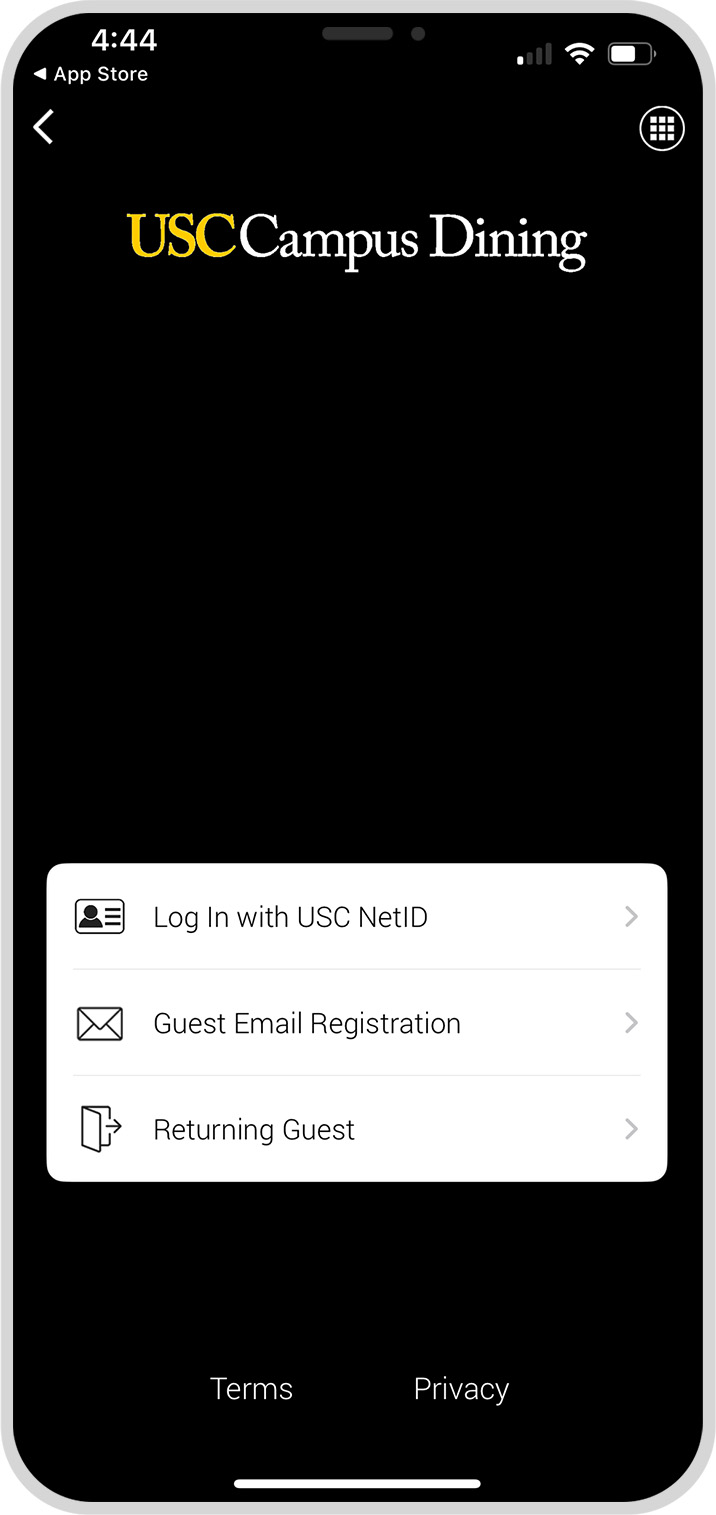Image resolution: width=716 pixels, height=1515 pixels.
Task: View the Terms link
Action: coord(251,1389)
